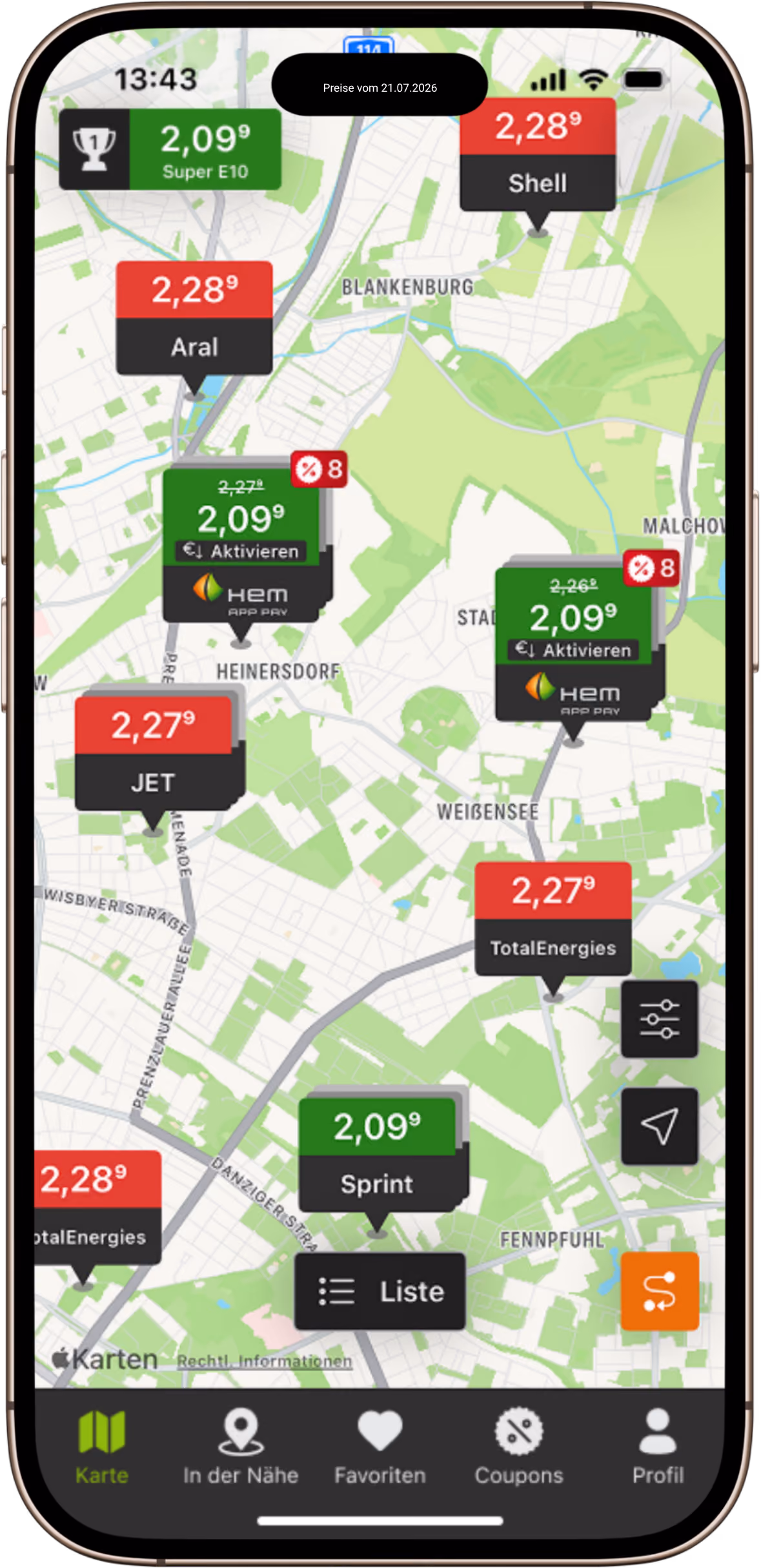Viewport: 761px width, 1568px height.
Task: Open the Sprint station marker
Action: pyautogui.click(x=377, y=1155)
